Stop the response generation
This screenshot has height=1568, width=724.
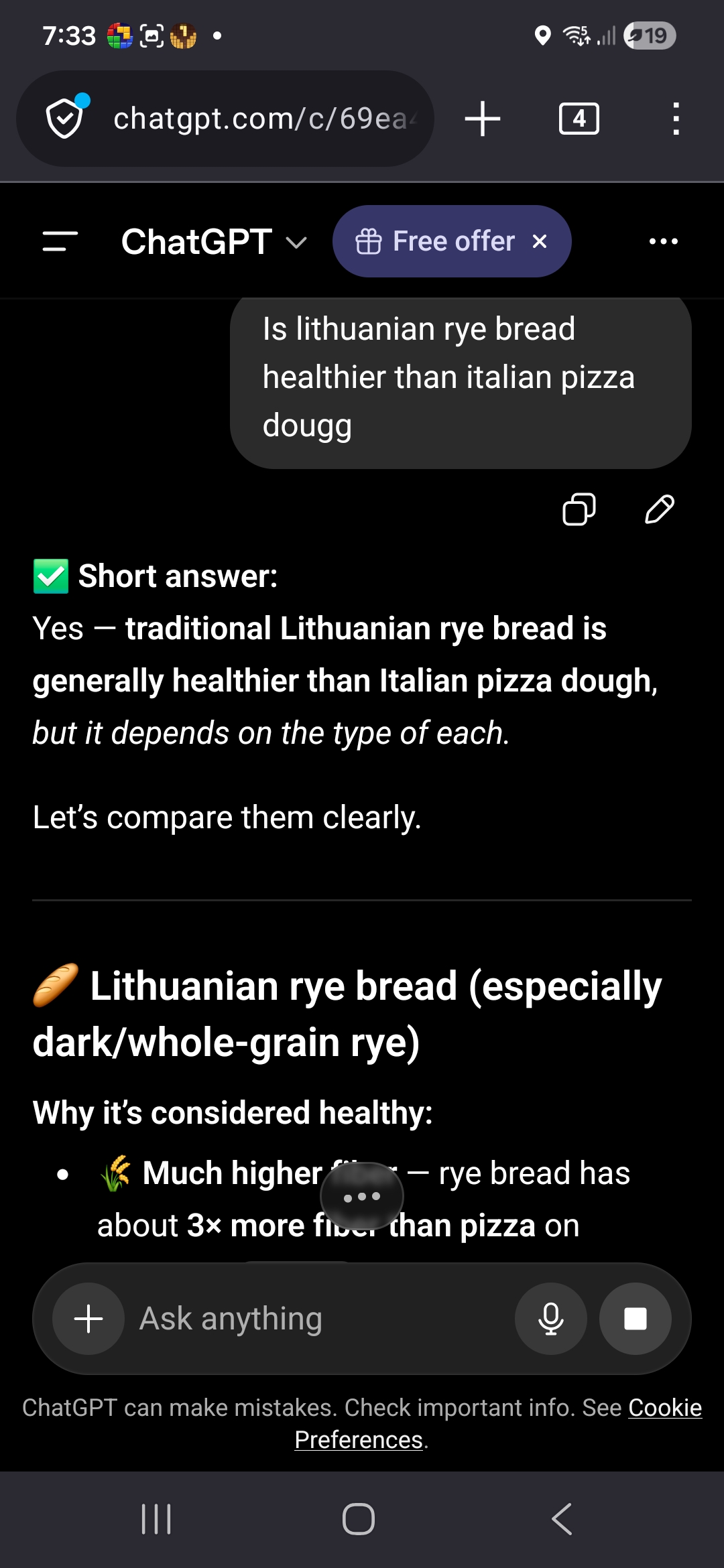point(636,1319)
